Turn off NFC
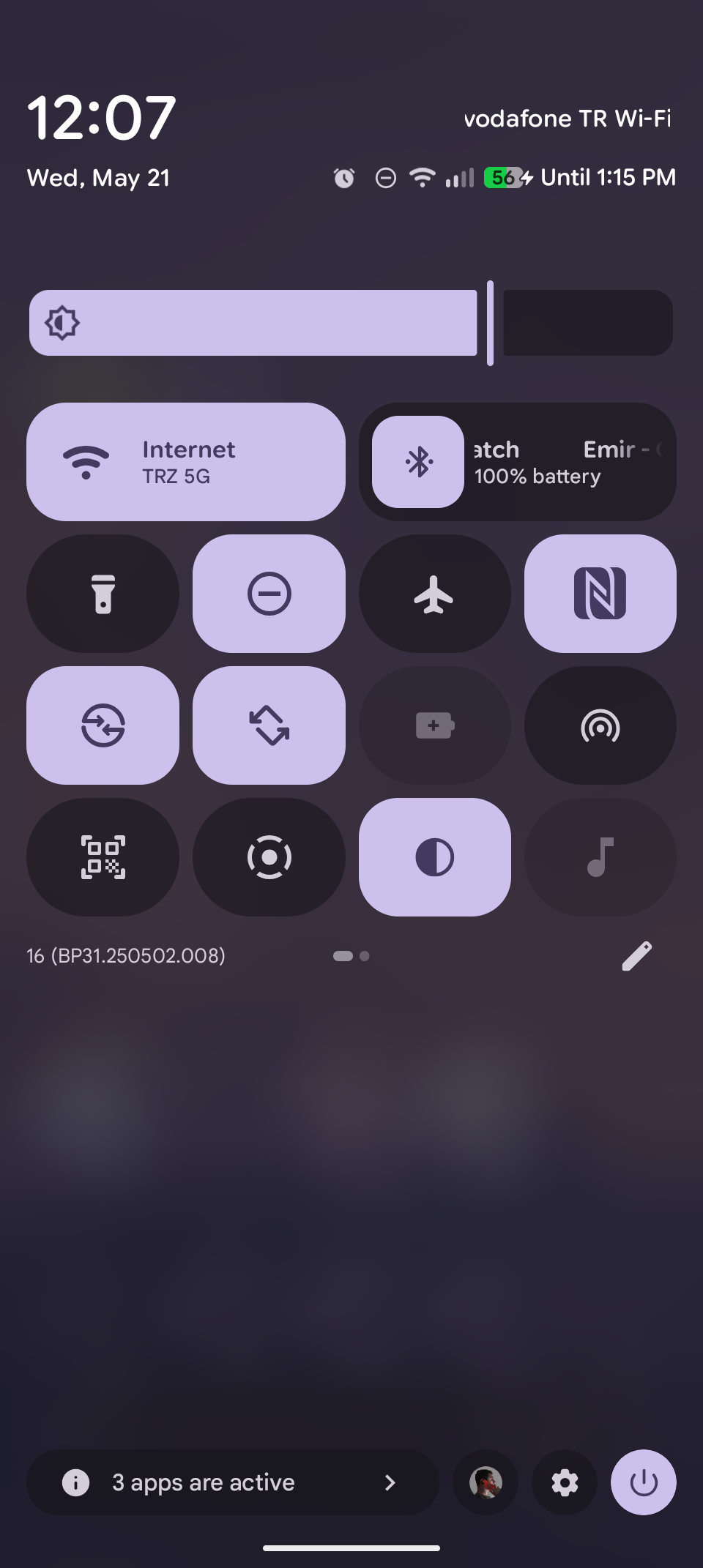This screenshot has width=703, height=1568. (600, 594)
